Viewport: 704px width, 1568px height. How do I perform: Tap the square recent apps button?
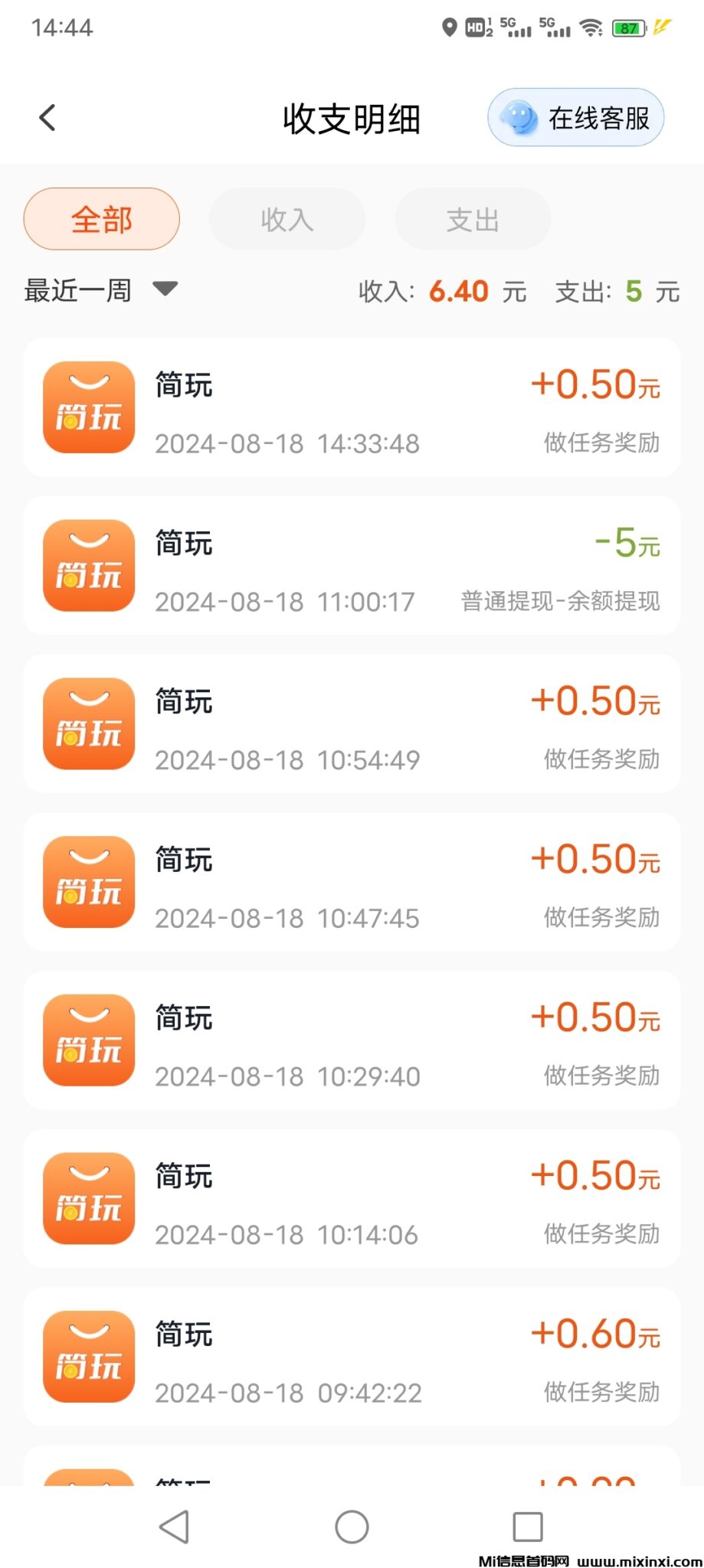pos(528,1527)
